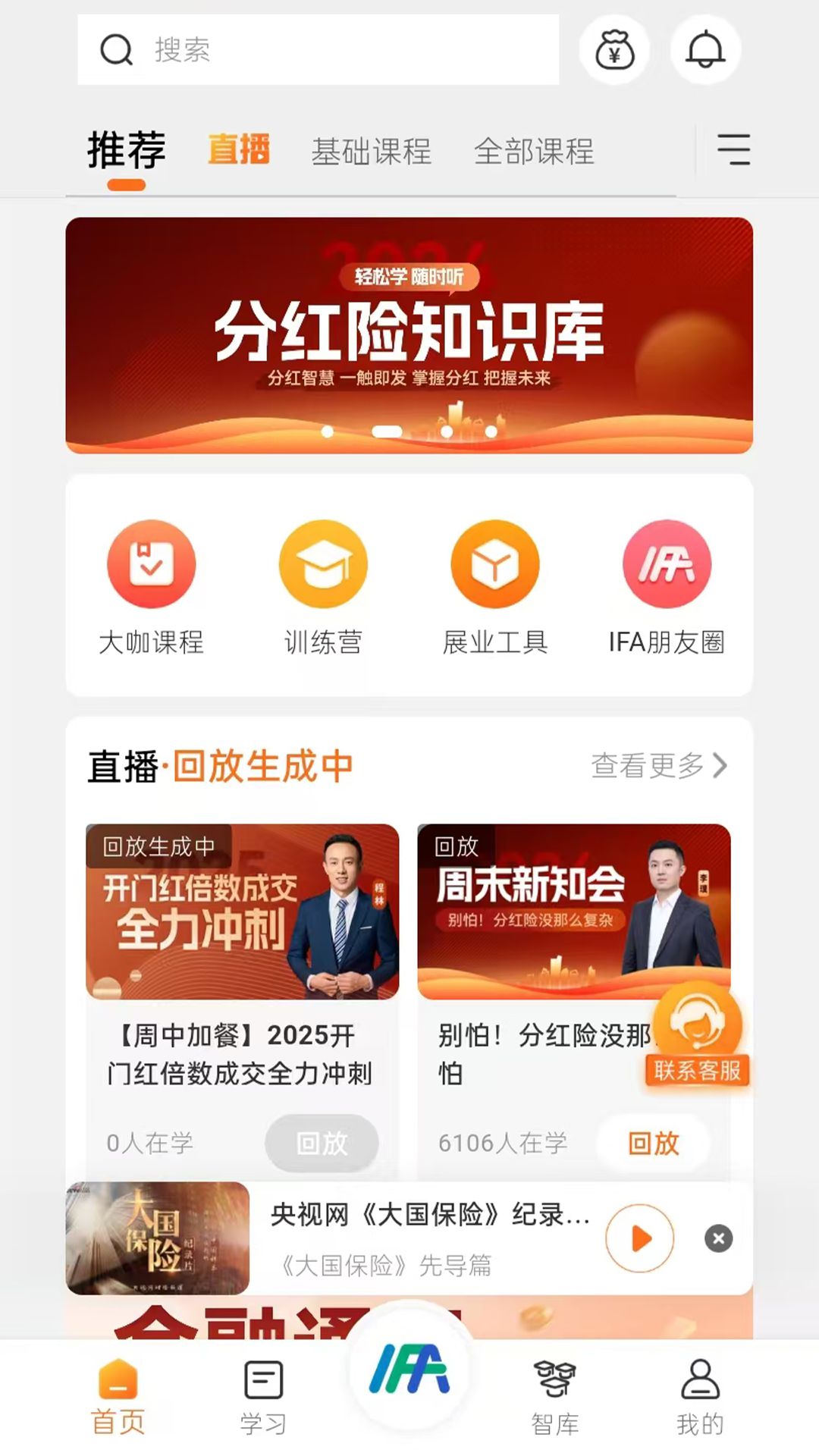Switch to the 直播 tab
Image resolution: width=819 pixels, height=1456 pixels.
click(239, 149)
